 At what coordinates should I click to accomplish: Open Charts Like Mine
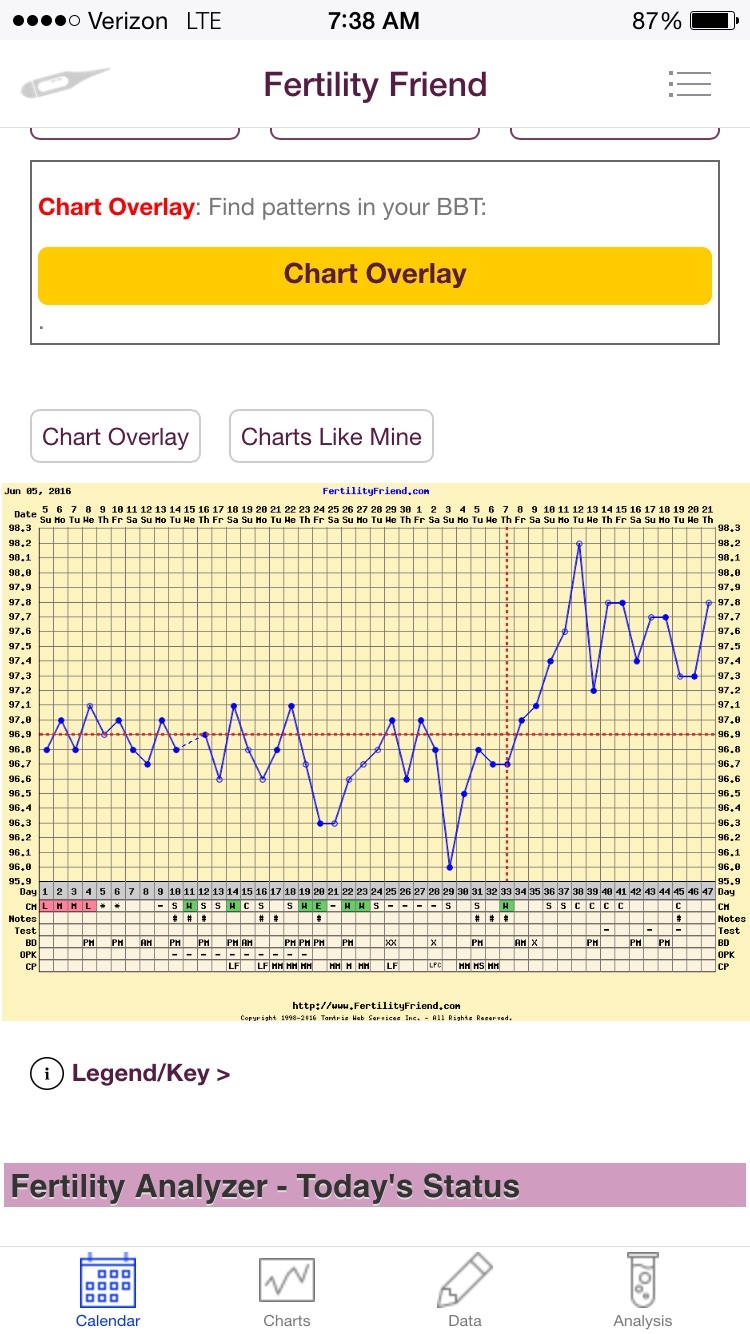(x=331, y=437)
